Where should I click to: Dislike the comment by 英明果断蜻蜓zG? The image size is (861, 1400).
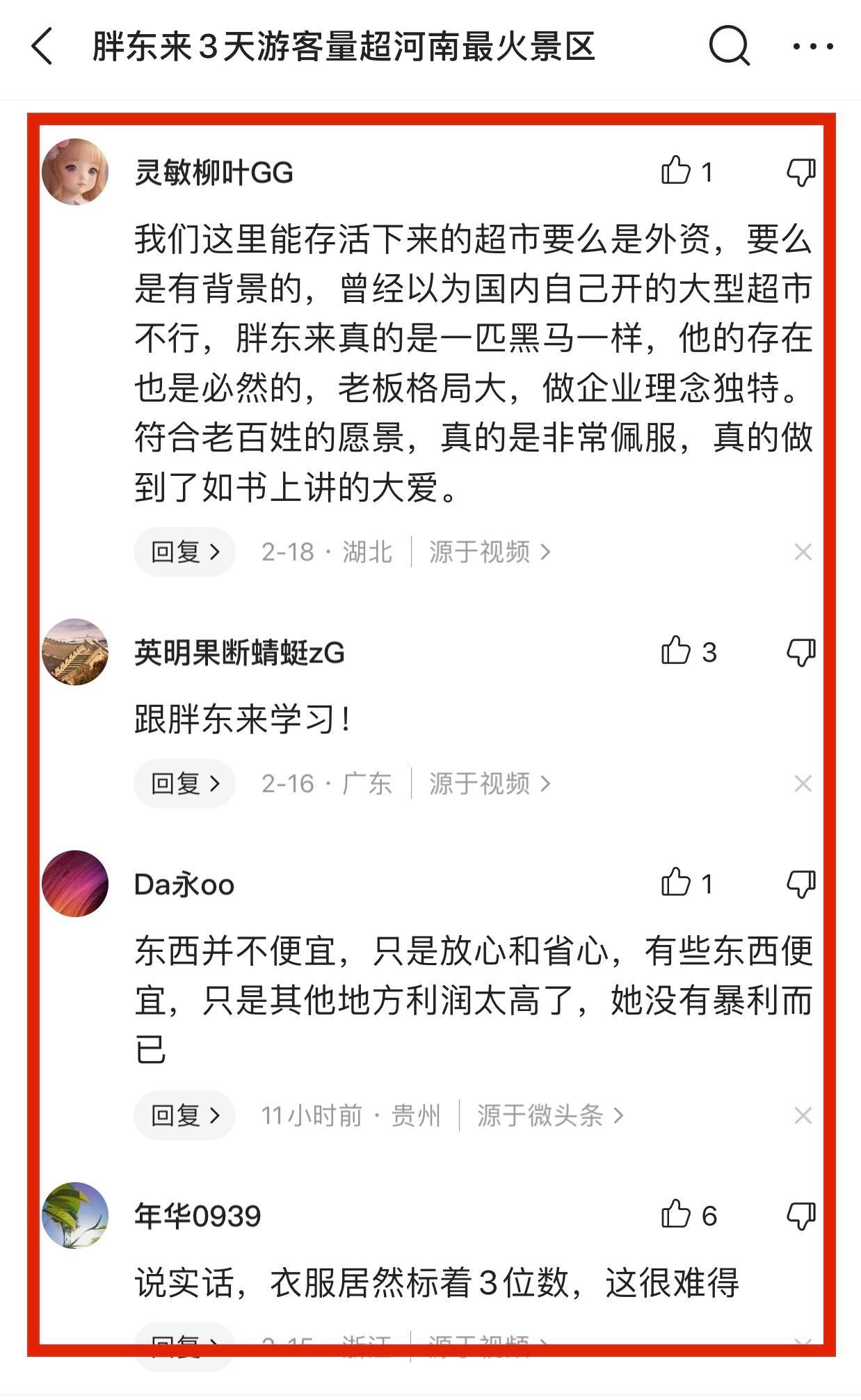(x=800, y=652)
